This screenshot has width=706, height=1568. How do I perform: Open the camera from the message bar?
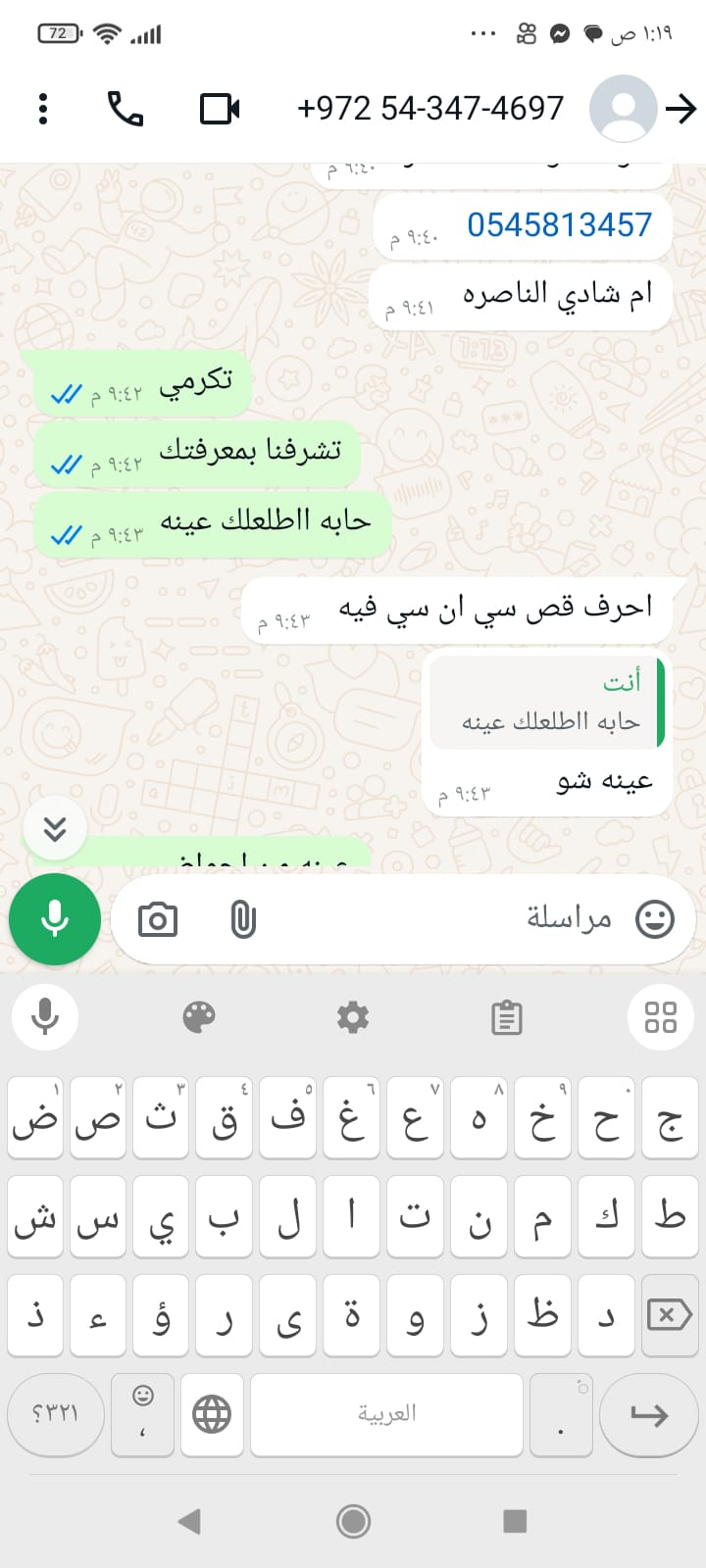pyautogui.click(x=158, y=920)
